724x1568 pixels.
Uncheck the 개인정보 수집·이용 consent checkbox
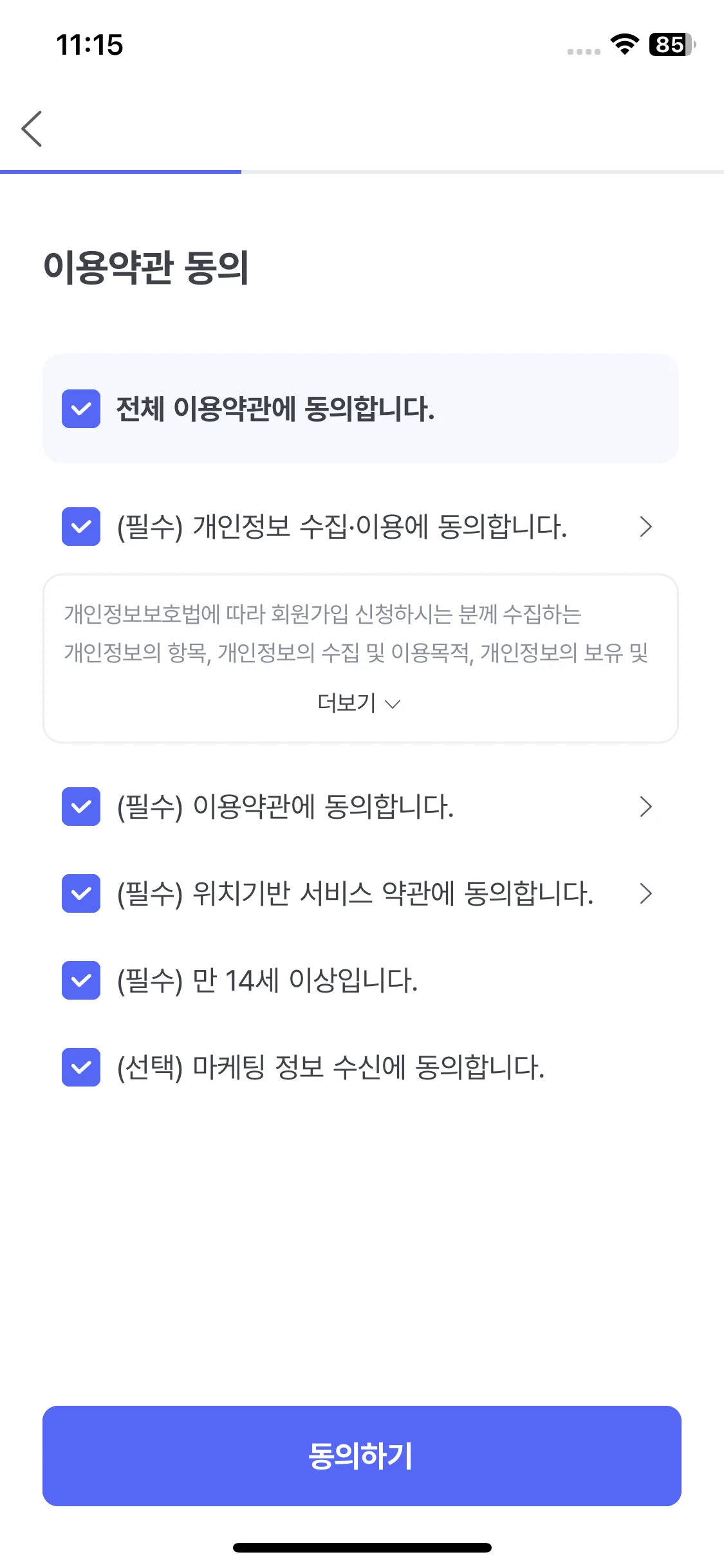(x=81, y=527)
